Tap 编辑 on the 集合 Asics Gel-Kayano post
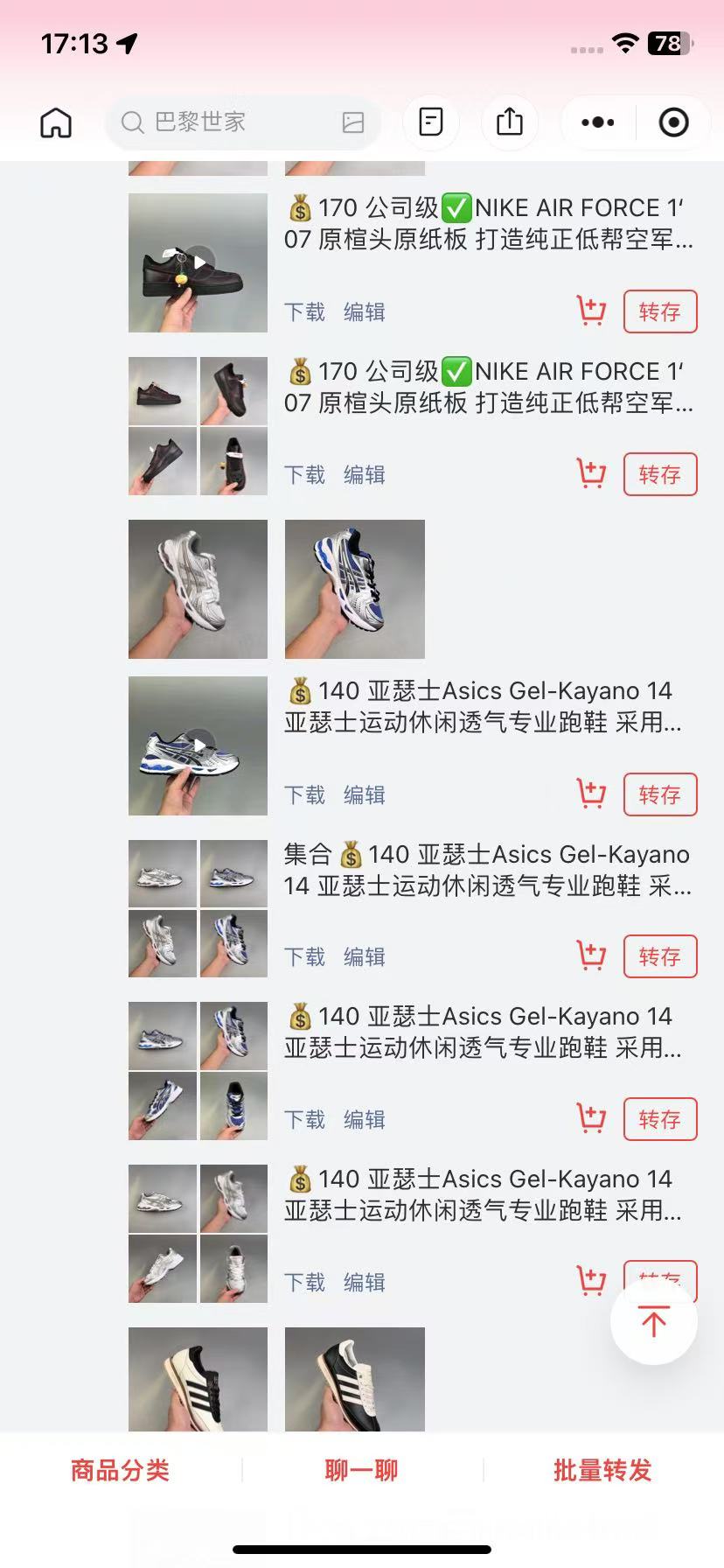 [x=364, y=956]
